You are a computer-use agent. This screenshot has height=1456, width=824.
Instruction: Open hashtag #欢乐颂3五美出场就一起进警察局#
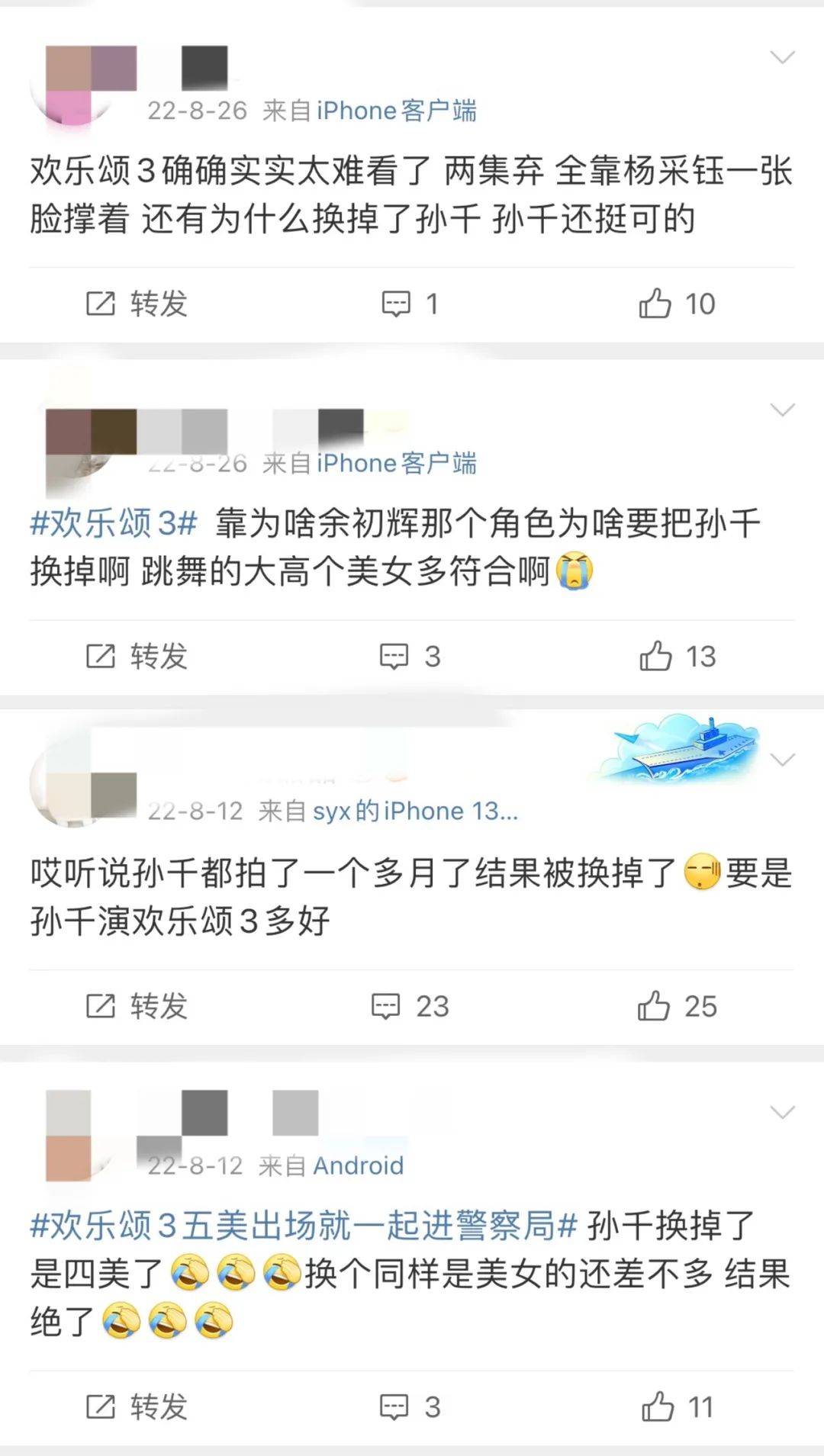coord(303,1226)
